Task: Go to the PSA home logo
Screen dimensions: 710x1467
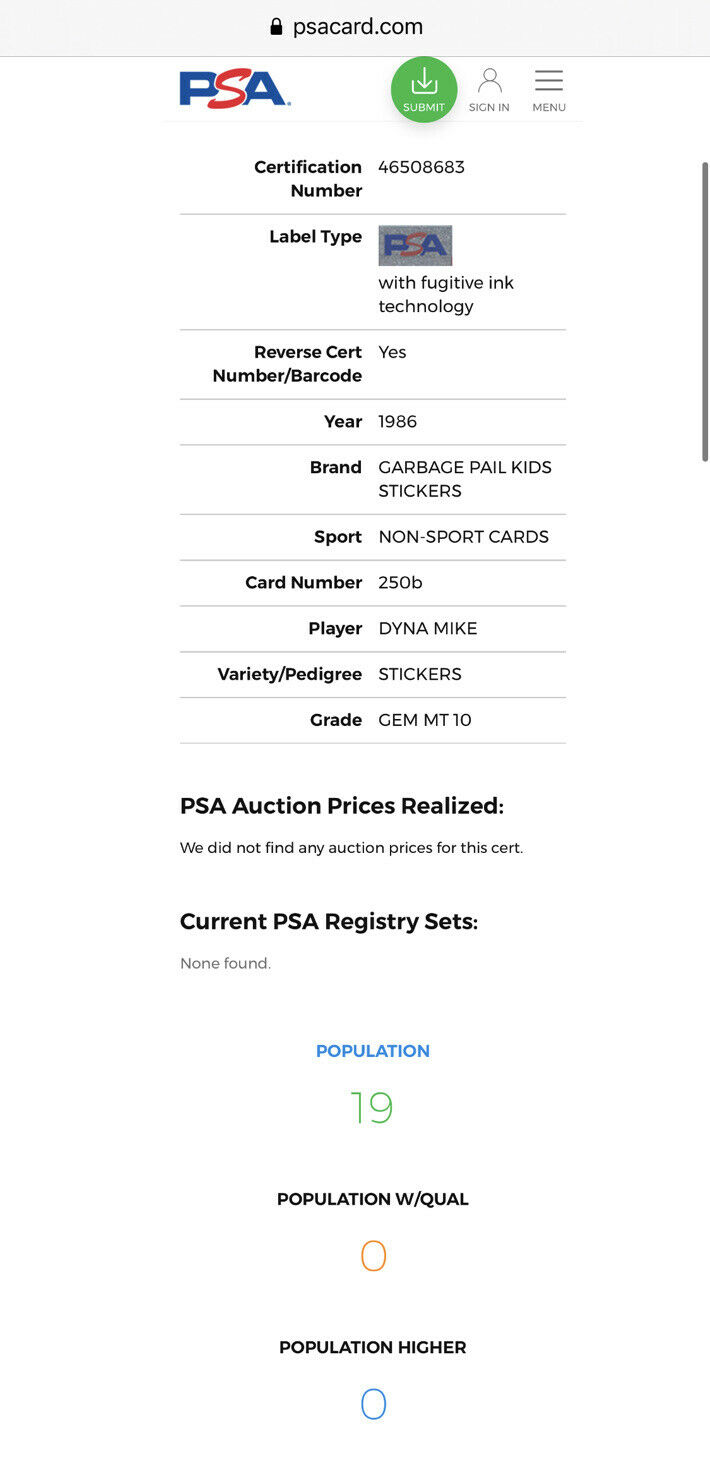Action: pos(235,89)
